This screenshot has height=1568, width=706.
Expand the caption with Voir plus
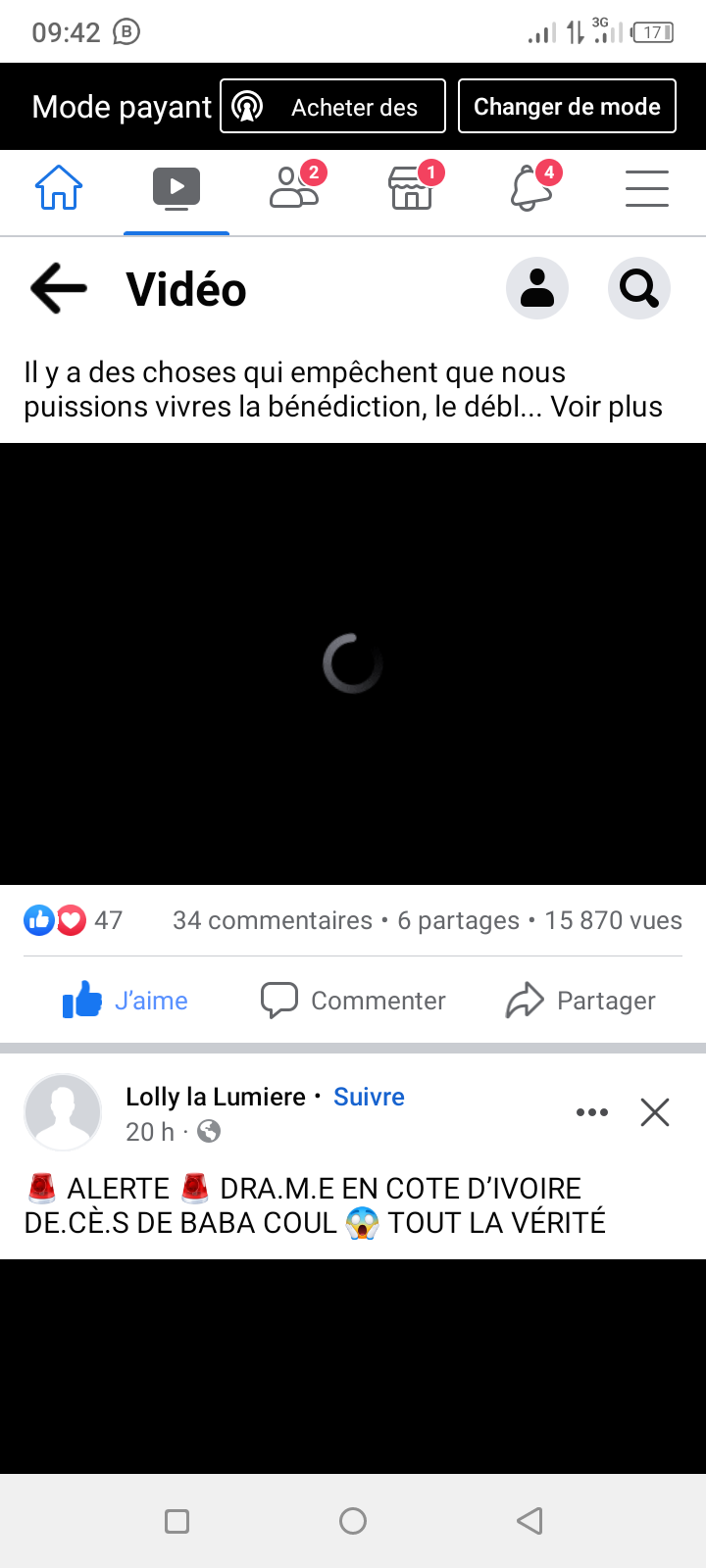606,407
